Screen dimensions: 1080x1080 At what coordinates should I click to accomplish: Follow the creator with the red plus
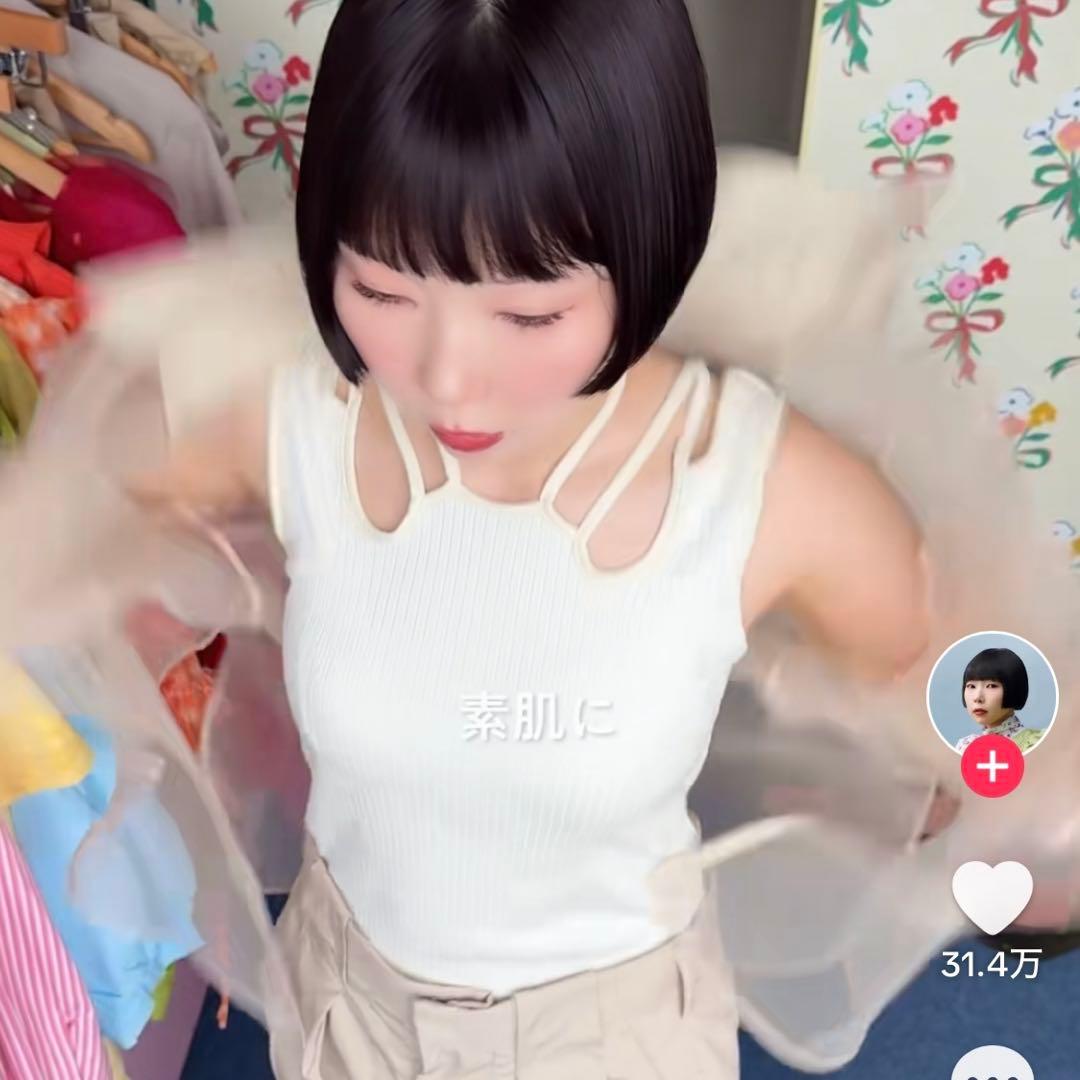tap(992, 768)
